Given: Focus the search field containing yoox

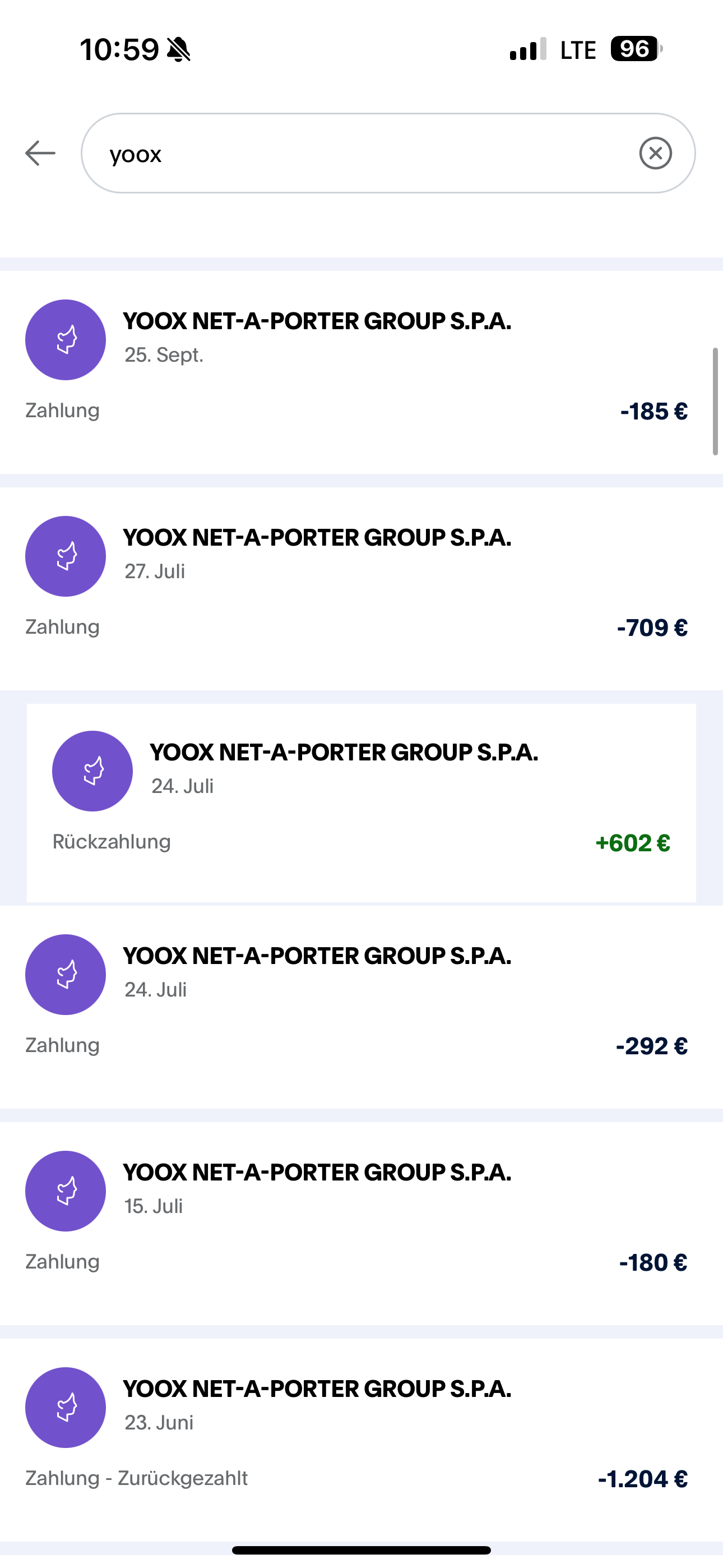Looking at the screenshot, I should tap(365, 153).
